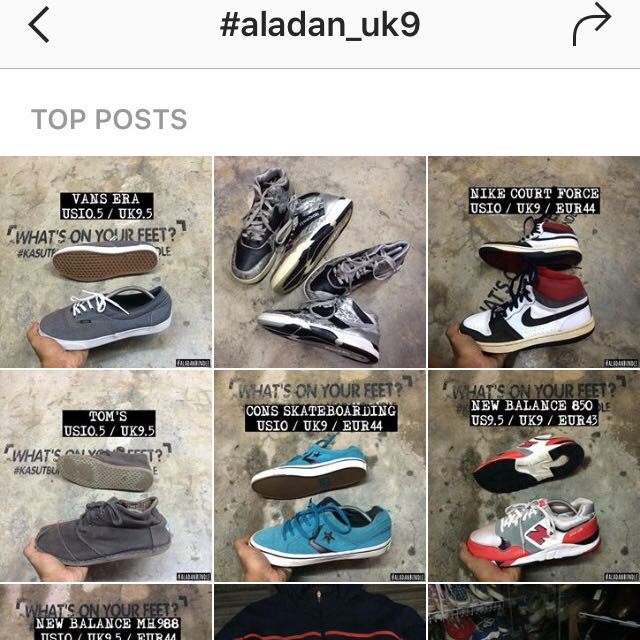Open the Vans Era post
This screenshot has width=640, height=640.
105,262
